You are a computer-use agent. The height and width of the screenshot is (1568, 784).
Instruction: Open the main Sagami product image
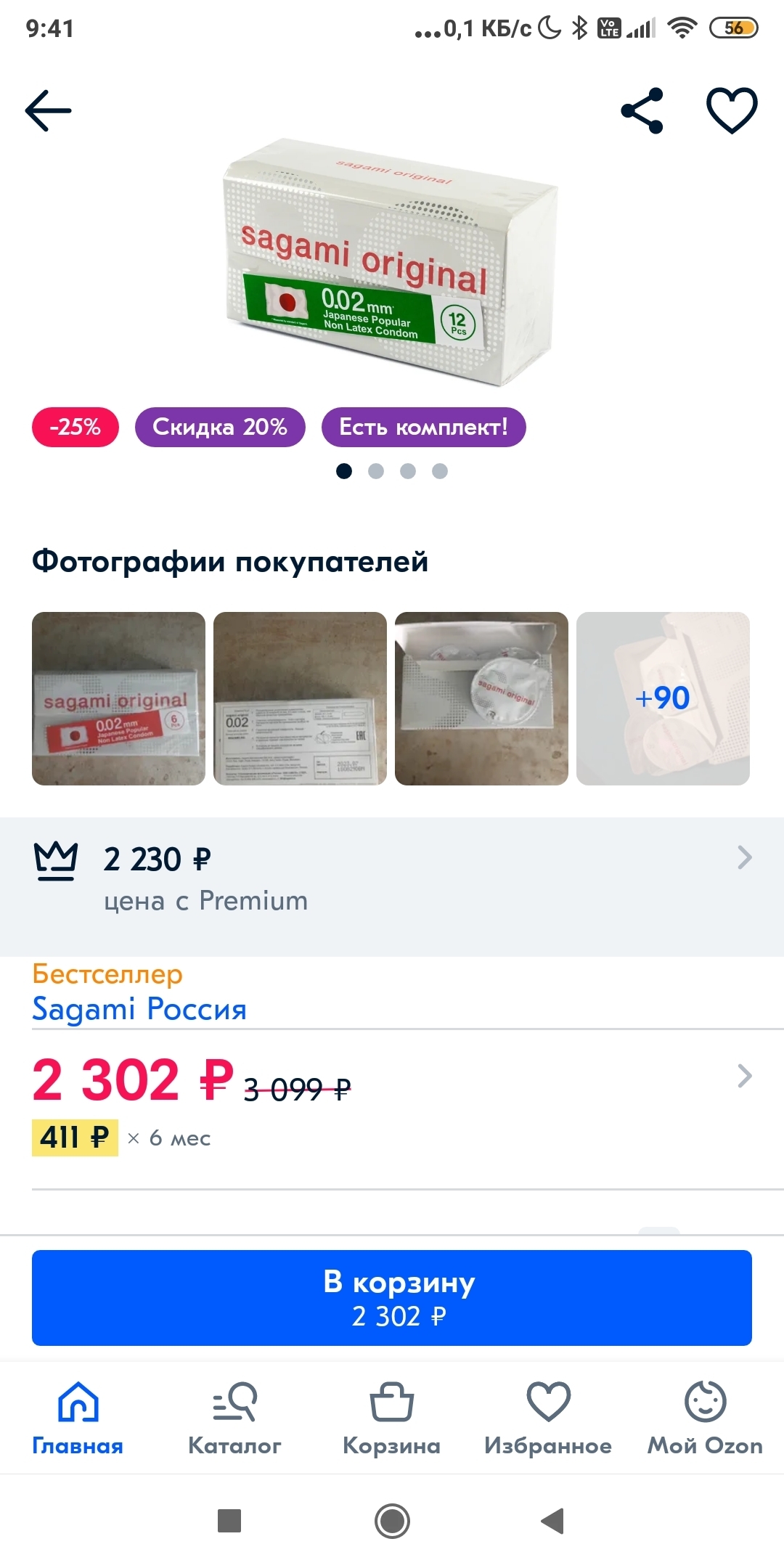click(391, 261)
